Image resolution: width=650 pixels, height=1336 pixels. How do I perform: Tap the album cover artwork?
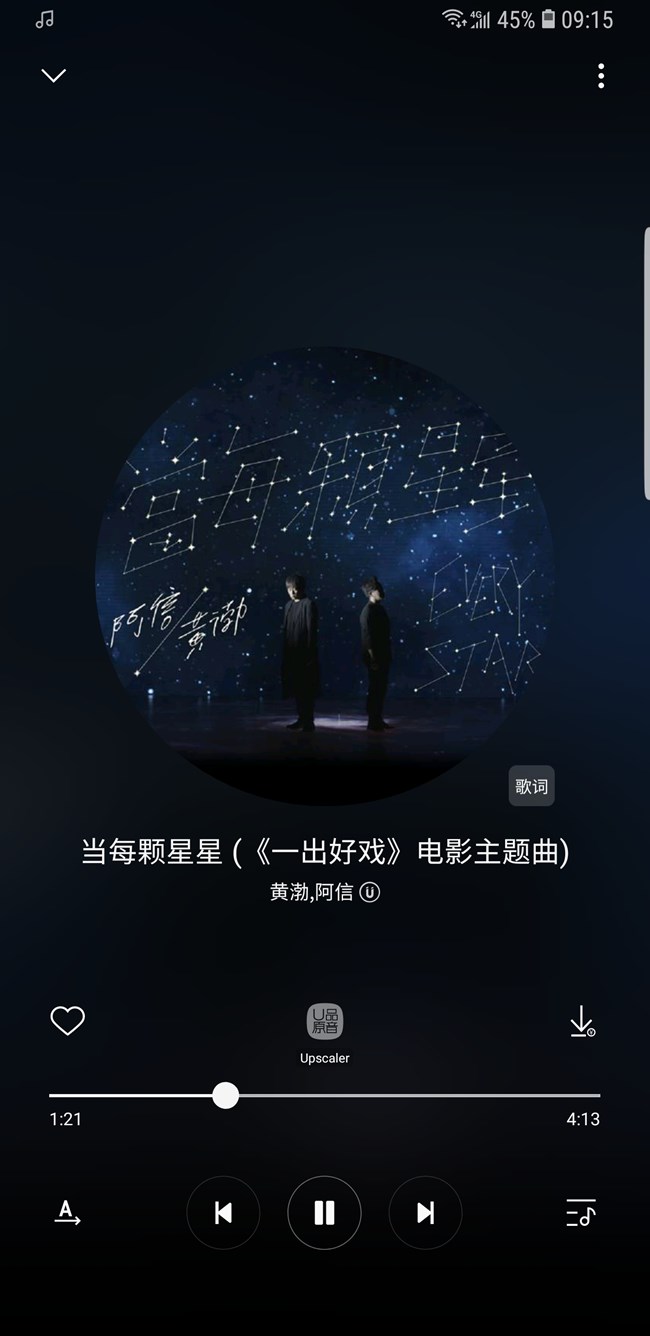tap(324, 575)
